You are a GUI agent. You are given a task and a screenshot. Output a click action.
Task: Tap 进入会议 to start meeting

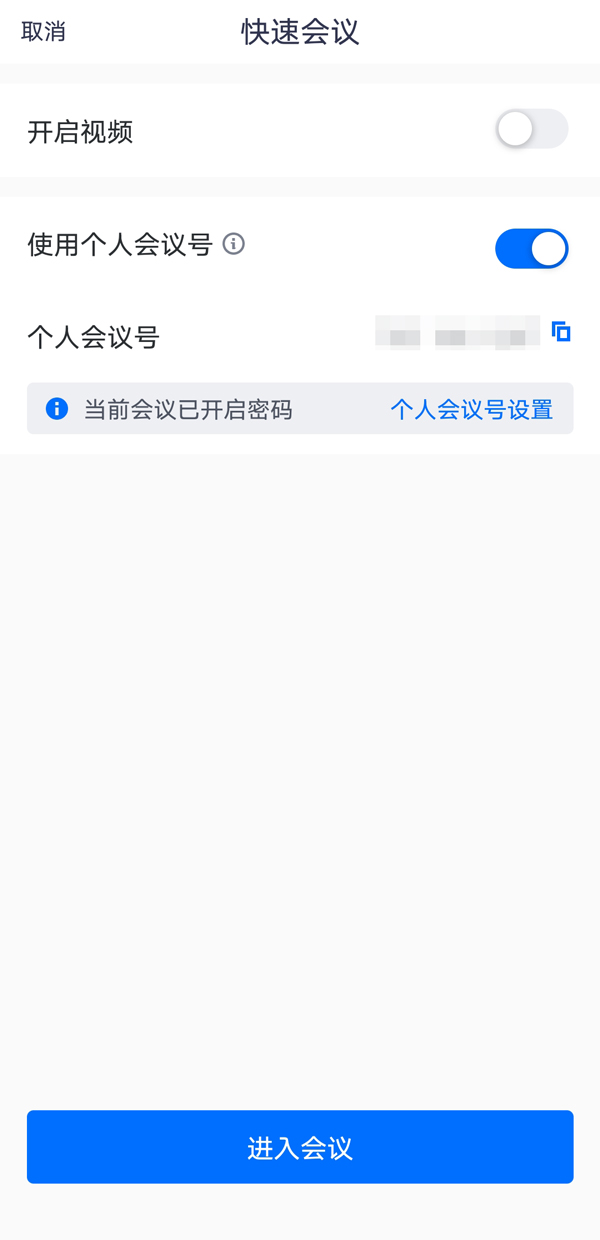300,1147
